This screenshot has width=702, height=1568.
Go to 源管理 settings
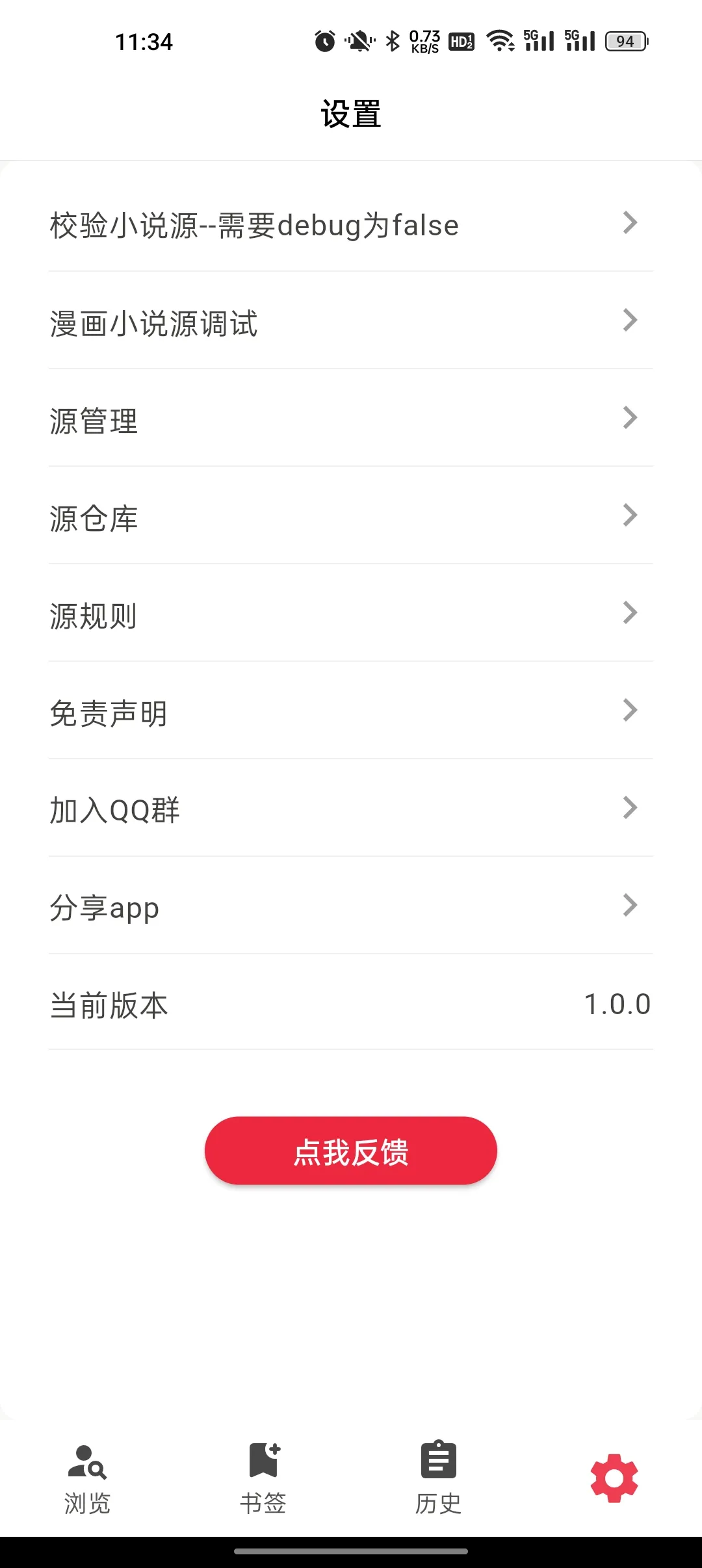pyautogui.click(x=351, y=419)
